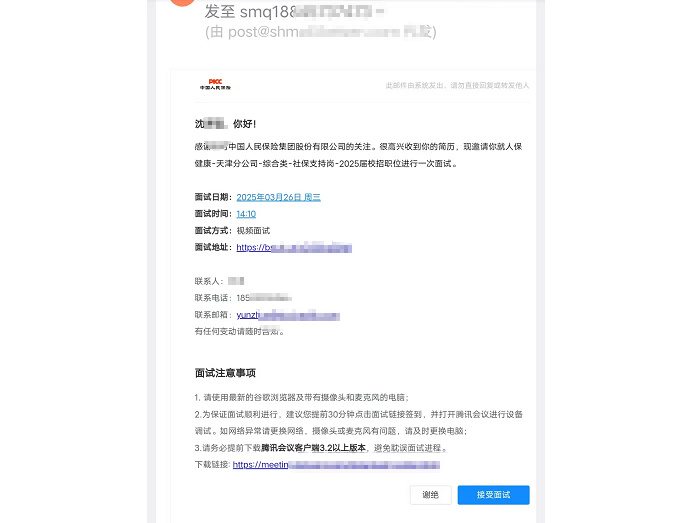This screenshot has width=697, height=523.
Task: Accept the interview with 接受面试
Action: (x=493, y=495)
